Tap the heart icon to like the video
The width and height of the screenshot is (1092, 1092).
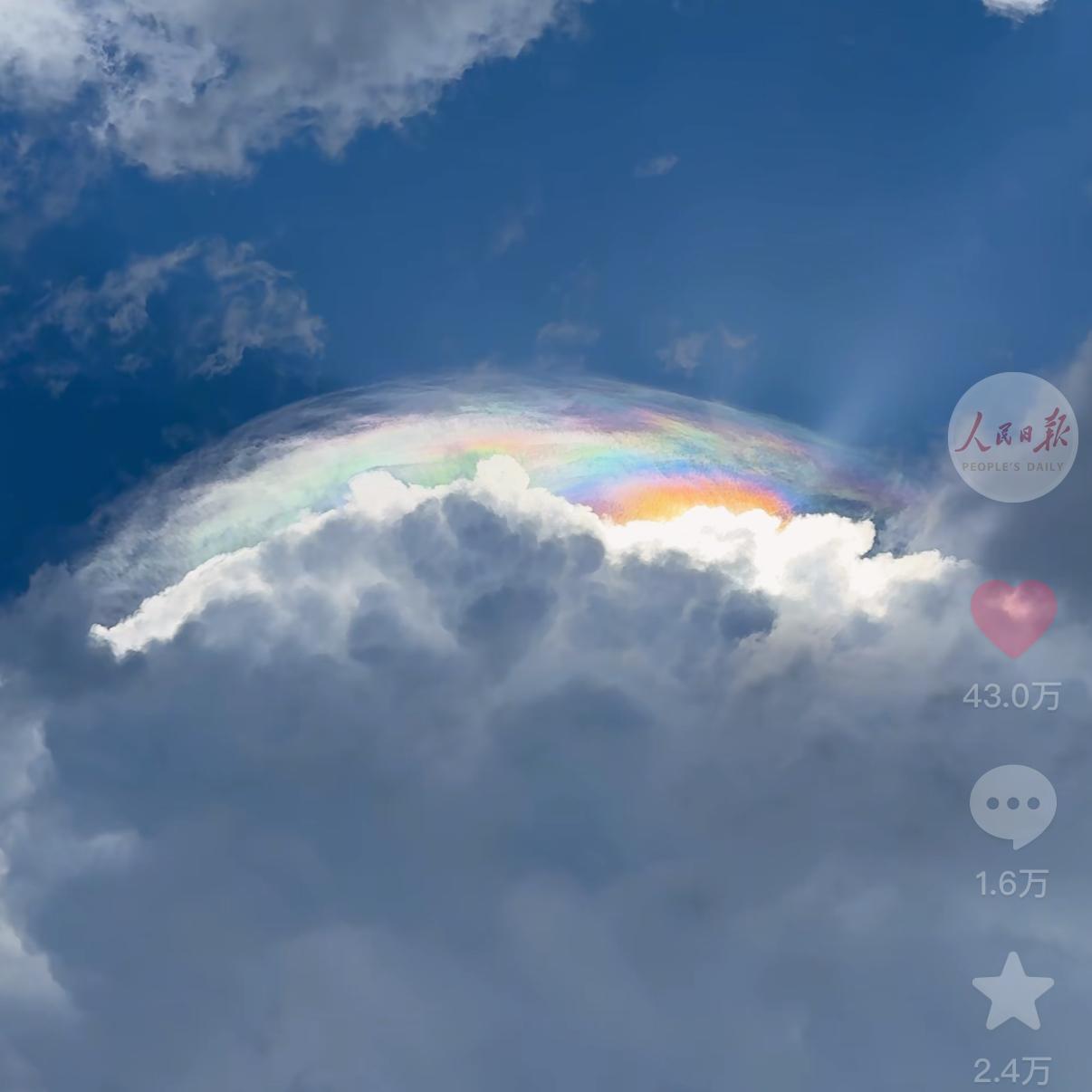pos(1013,618)
